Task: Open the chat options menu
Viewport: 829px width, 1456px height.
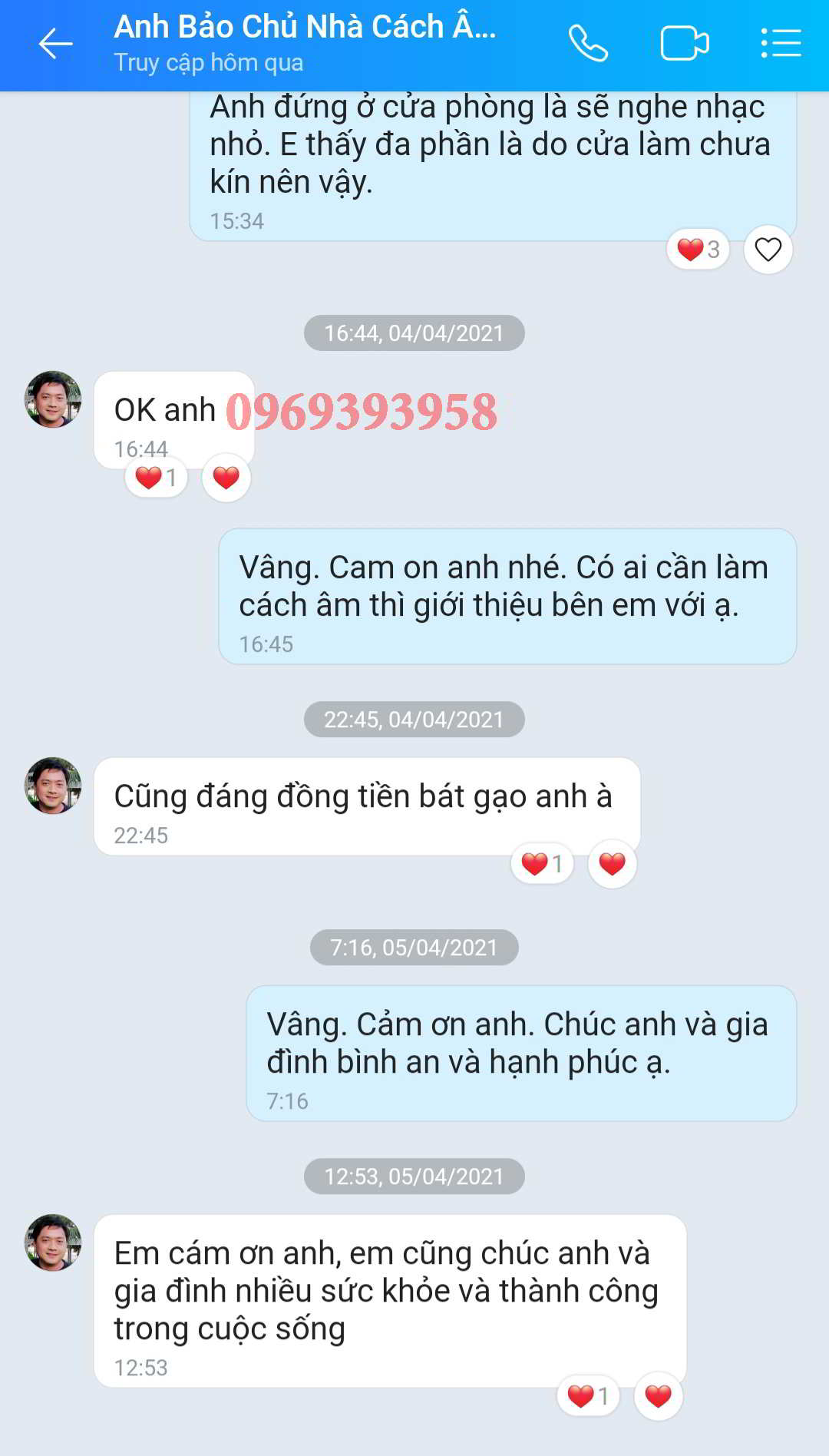Action: click(781, 44)
